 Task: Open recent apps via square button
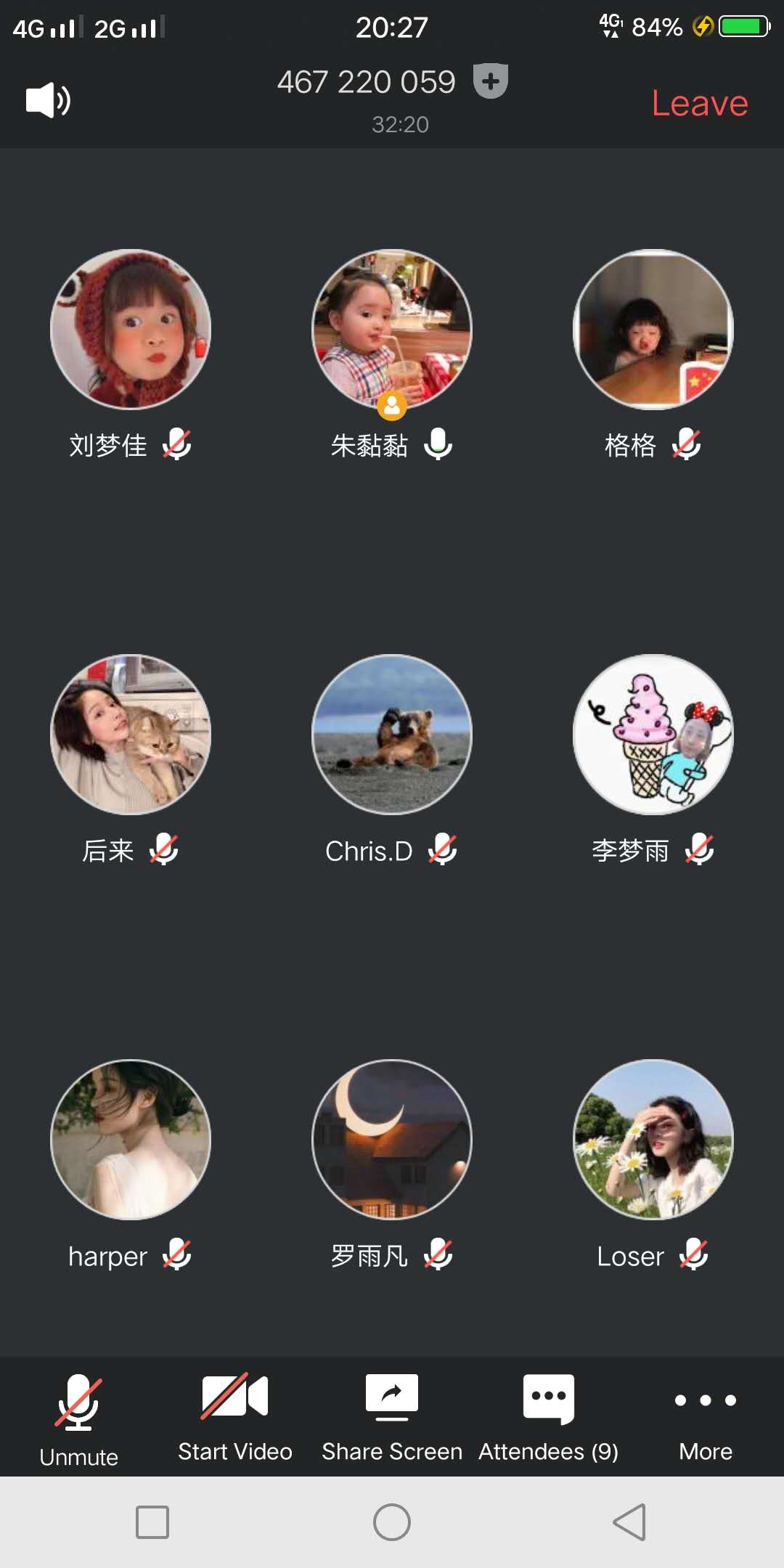coord(152,1522)
